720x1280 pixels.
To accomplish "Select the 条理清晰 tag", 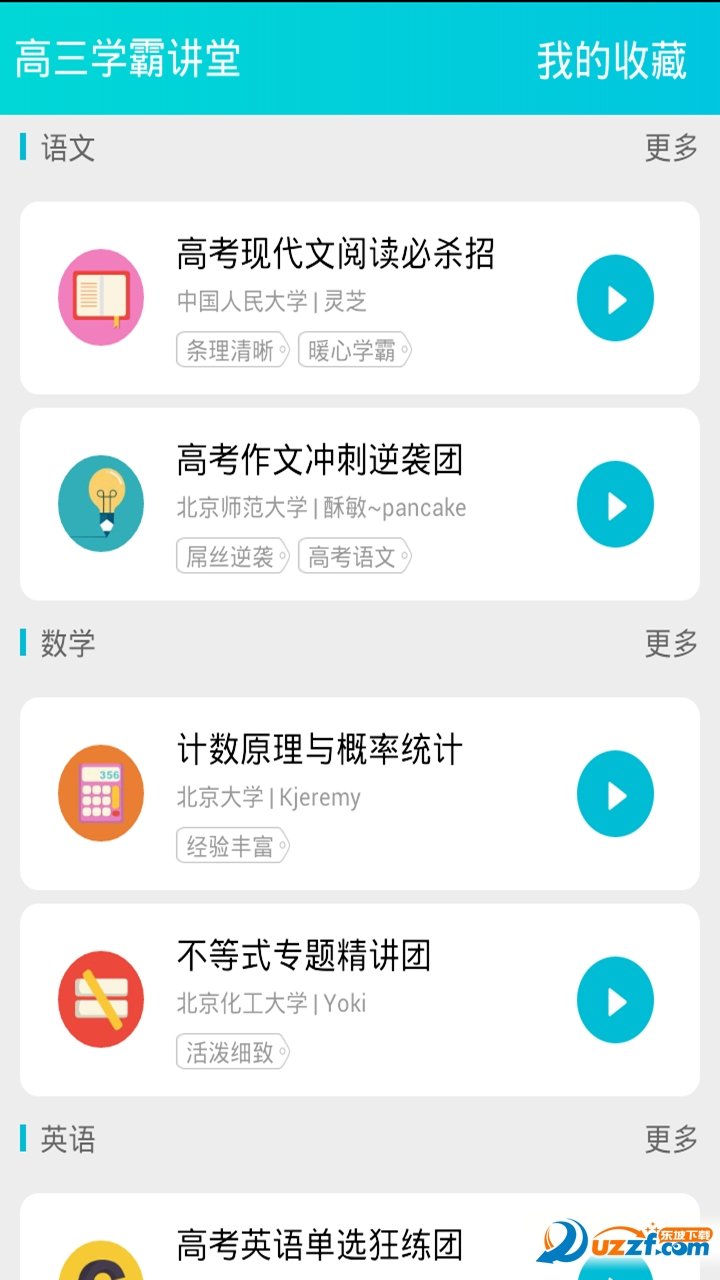I will (x=233, y=350).
